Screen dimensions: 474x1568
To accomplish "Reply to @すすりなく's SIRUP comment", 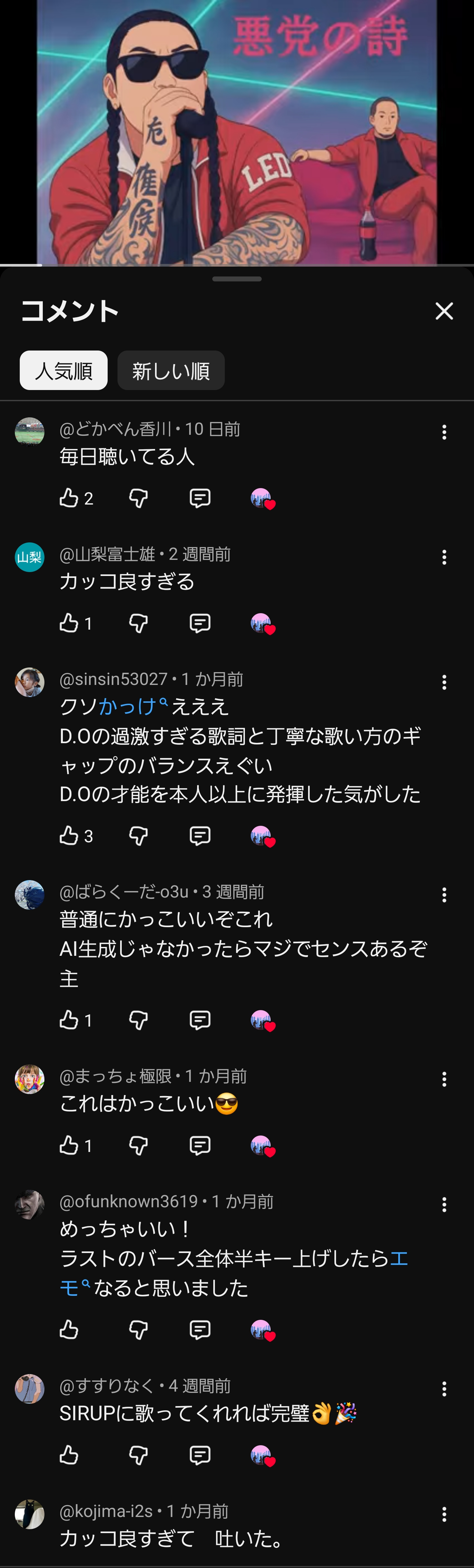I will click(x=199, y=1455).
